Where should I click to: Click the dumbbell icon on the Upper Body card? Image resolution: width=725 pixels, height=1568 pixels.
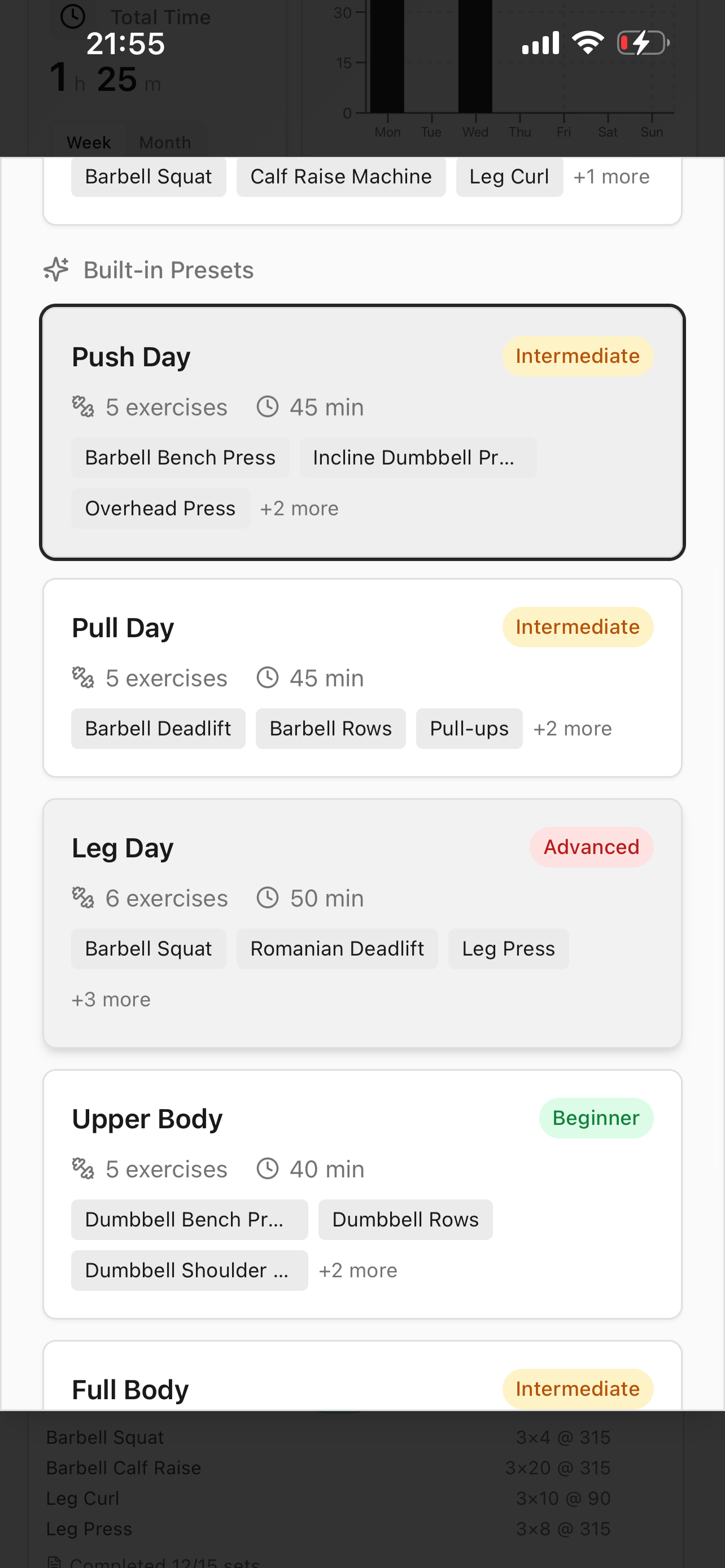point(84,1168)
